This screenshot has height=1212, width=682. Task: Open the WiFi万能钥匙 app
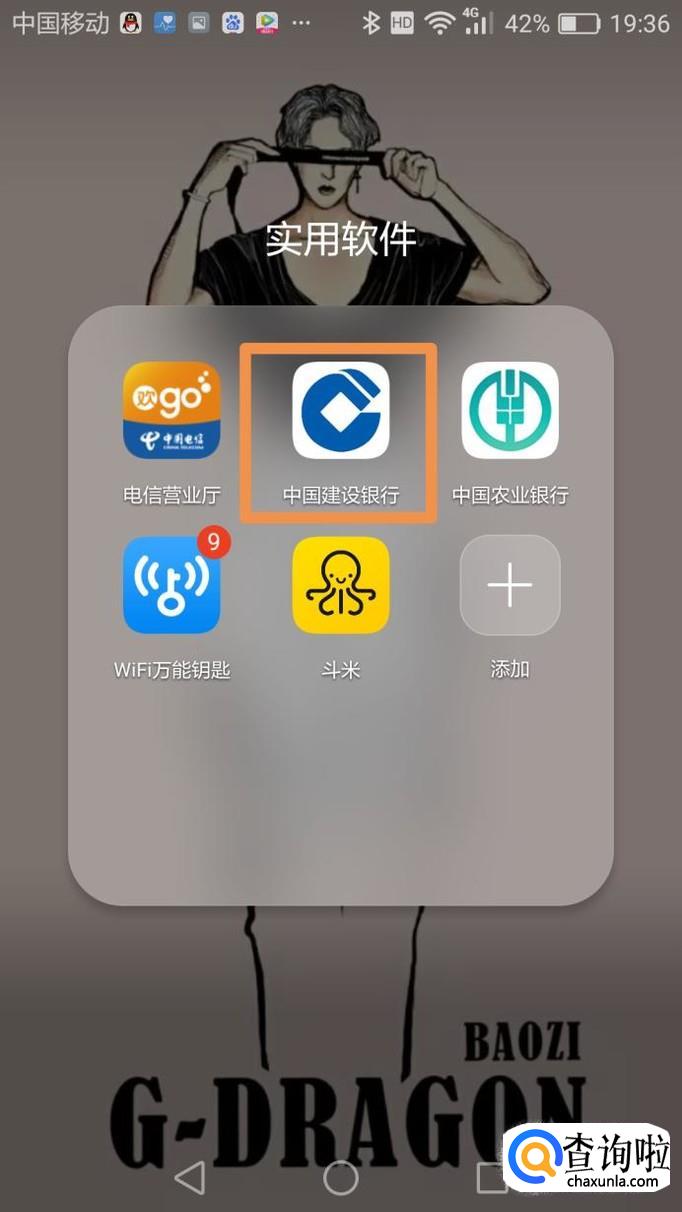pyautogui.click(x=171, y=585)
